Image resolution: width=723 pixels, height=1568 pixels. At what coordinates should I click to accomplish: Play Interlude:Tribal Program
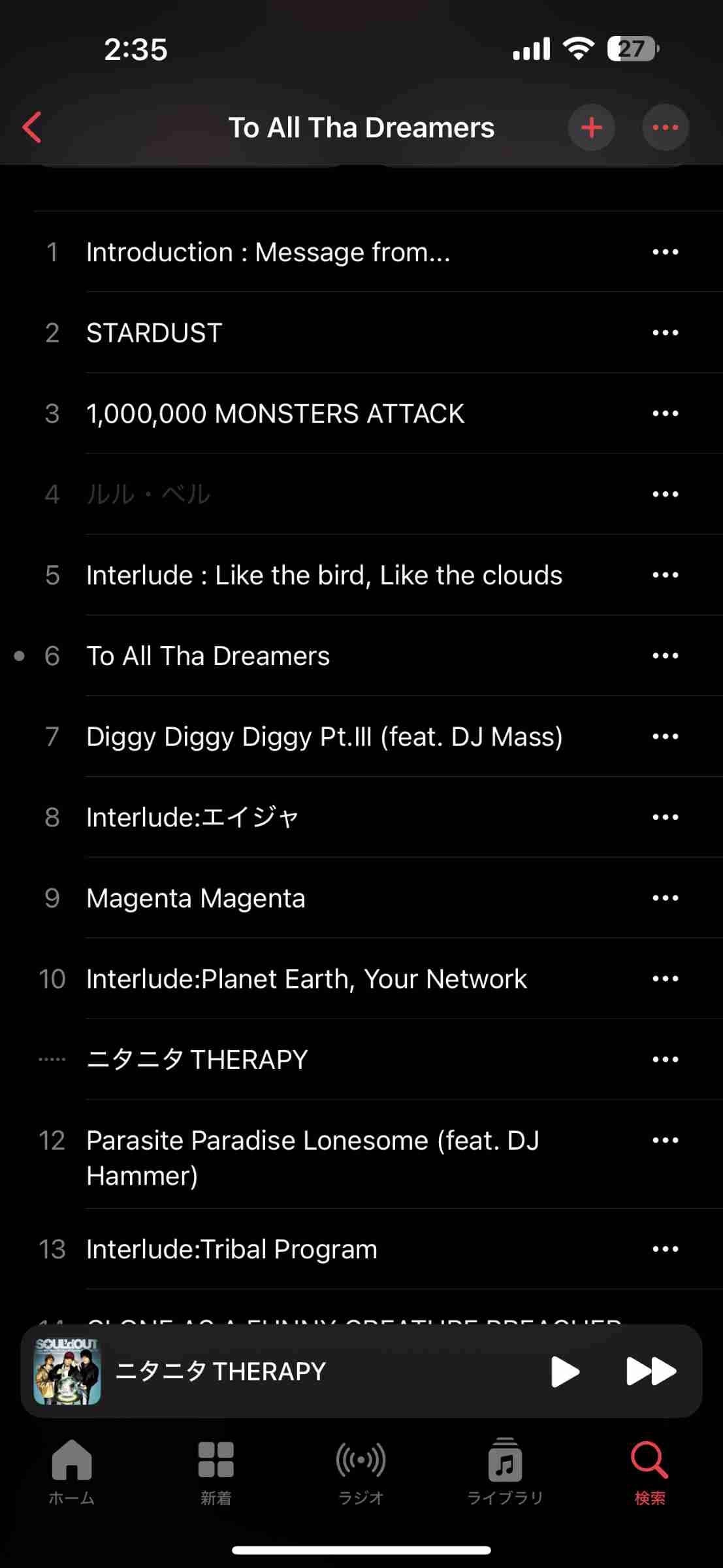point(231,1249)
